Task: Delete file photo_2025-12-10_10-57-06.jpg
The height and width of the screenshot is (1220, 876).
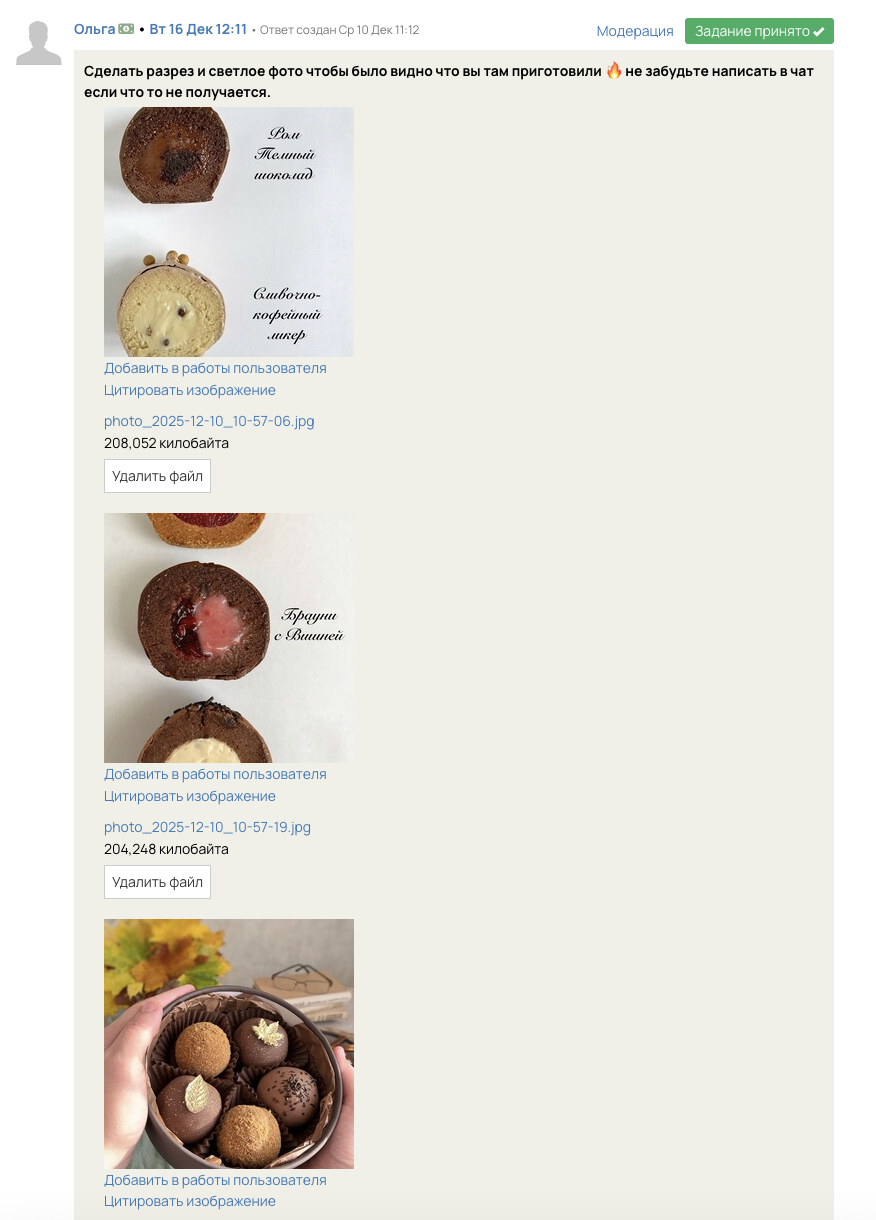Action: tap(157, 476)
